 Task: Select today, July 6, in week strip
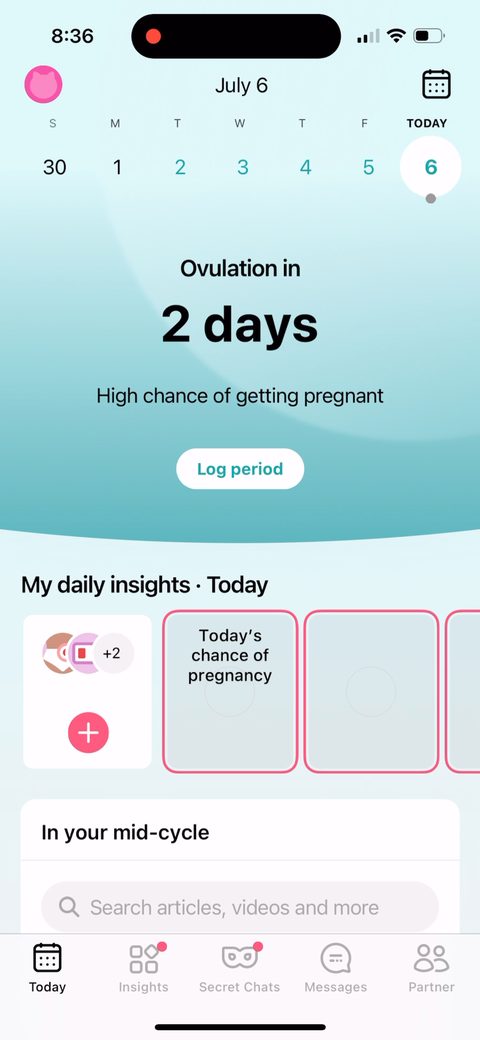[431, 166]
